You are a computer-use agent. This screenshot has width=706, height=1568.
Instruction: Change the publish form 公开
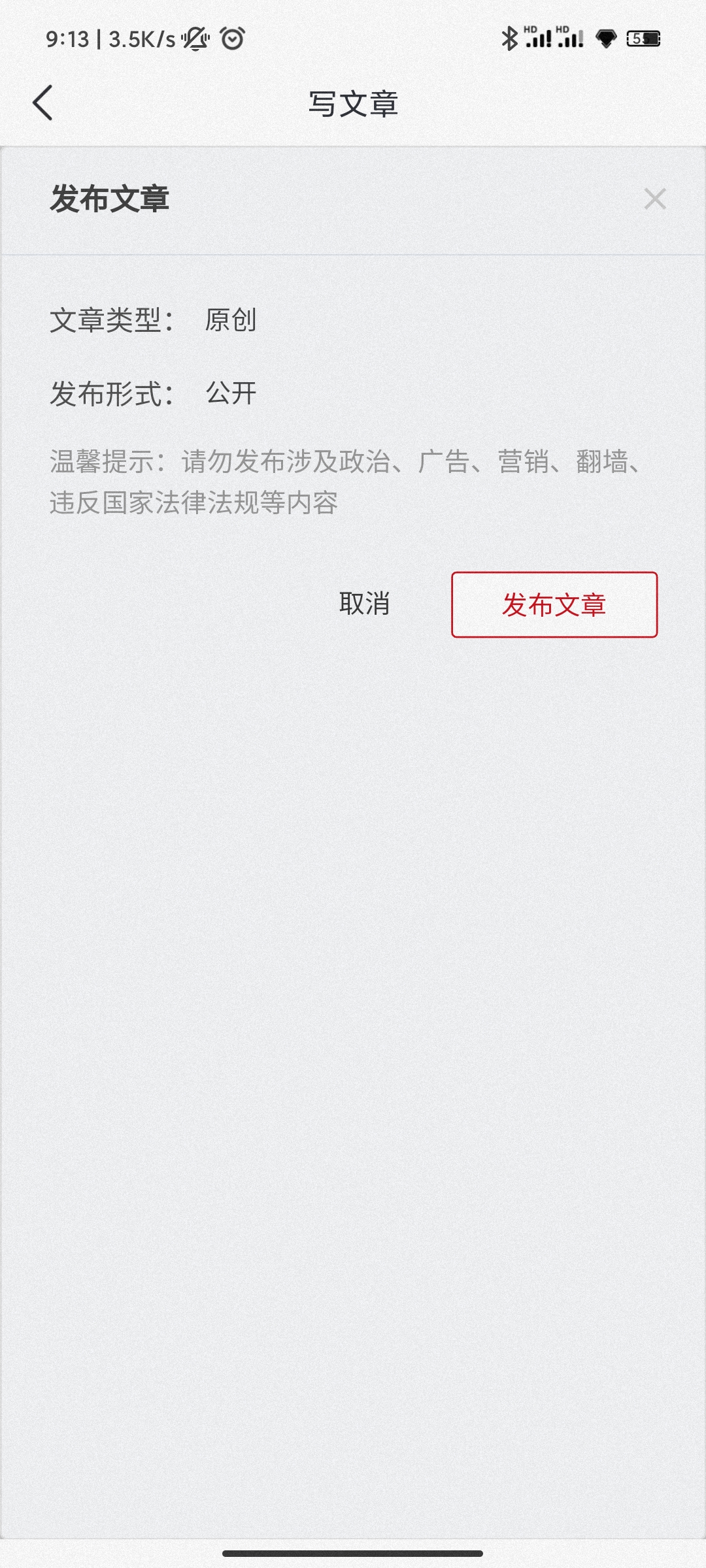(231, 393)
